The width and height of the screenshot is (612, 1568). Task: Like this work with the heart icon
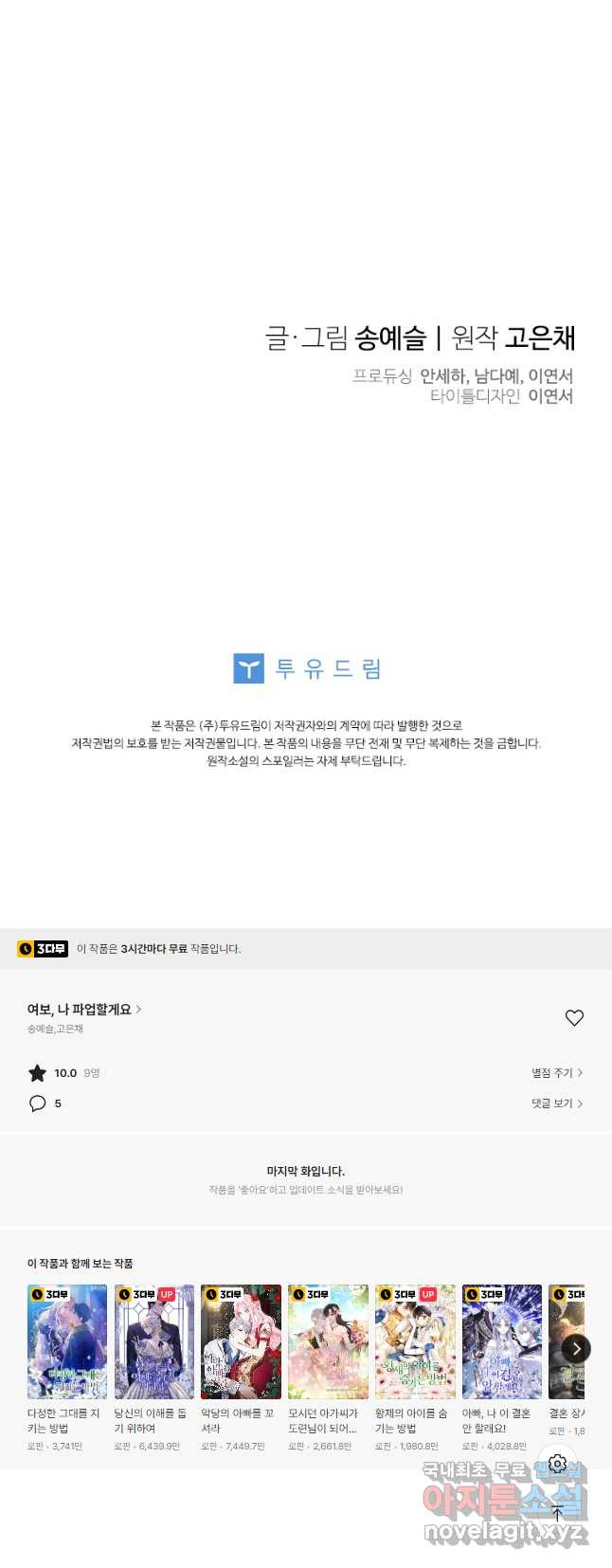574,1017
